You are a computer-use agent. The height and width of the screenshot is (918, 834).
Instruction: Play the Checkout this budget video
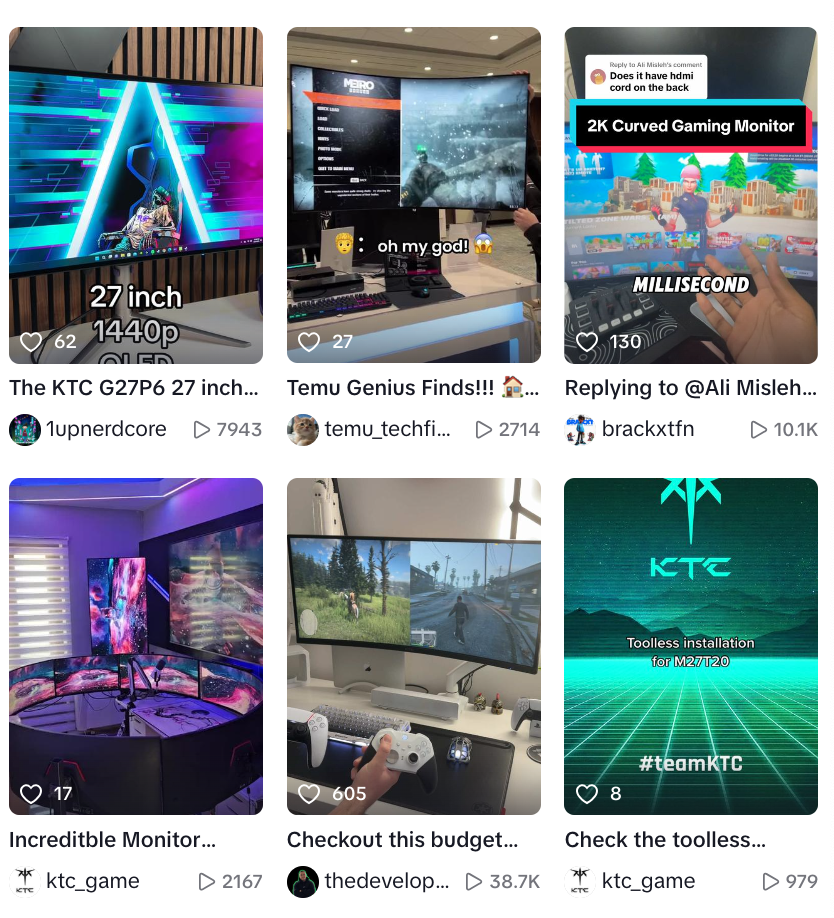pos(413,645)
